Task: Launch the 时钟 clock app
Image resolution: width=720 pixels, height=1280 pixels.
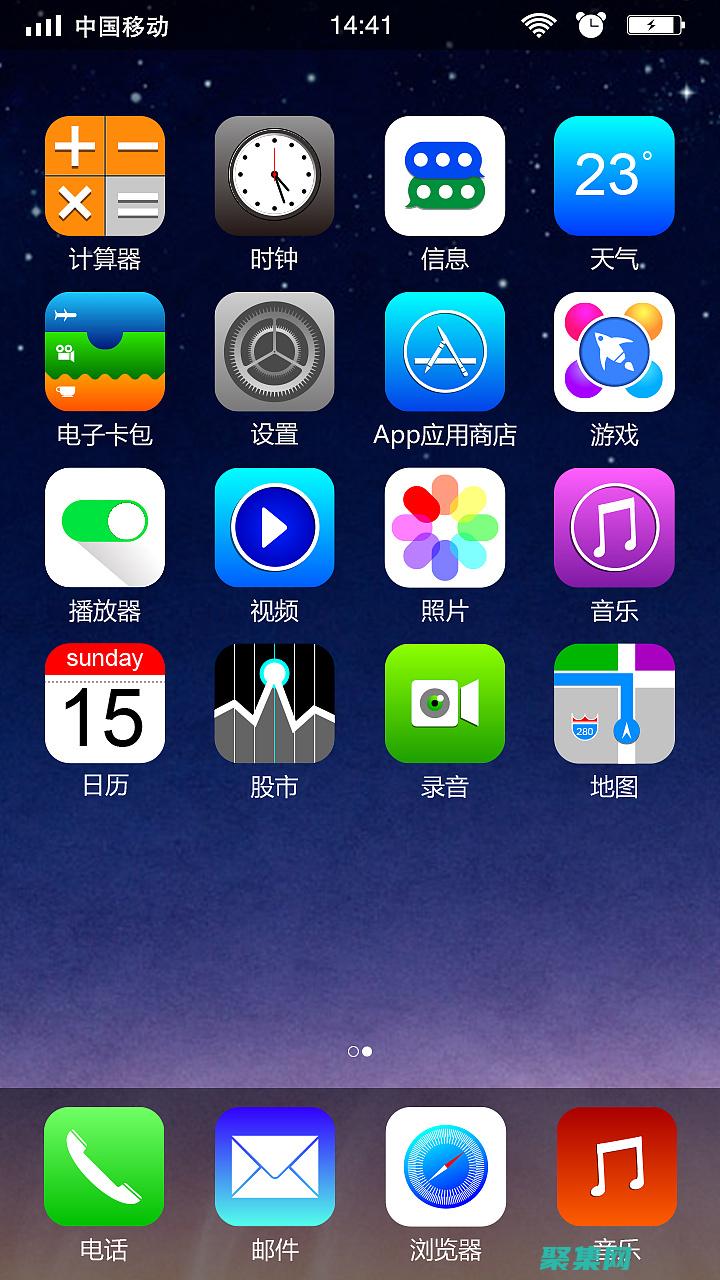Action: point(274,176)
